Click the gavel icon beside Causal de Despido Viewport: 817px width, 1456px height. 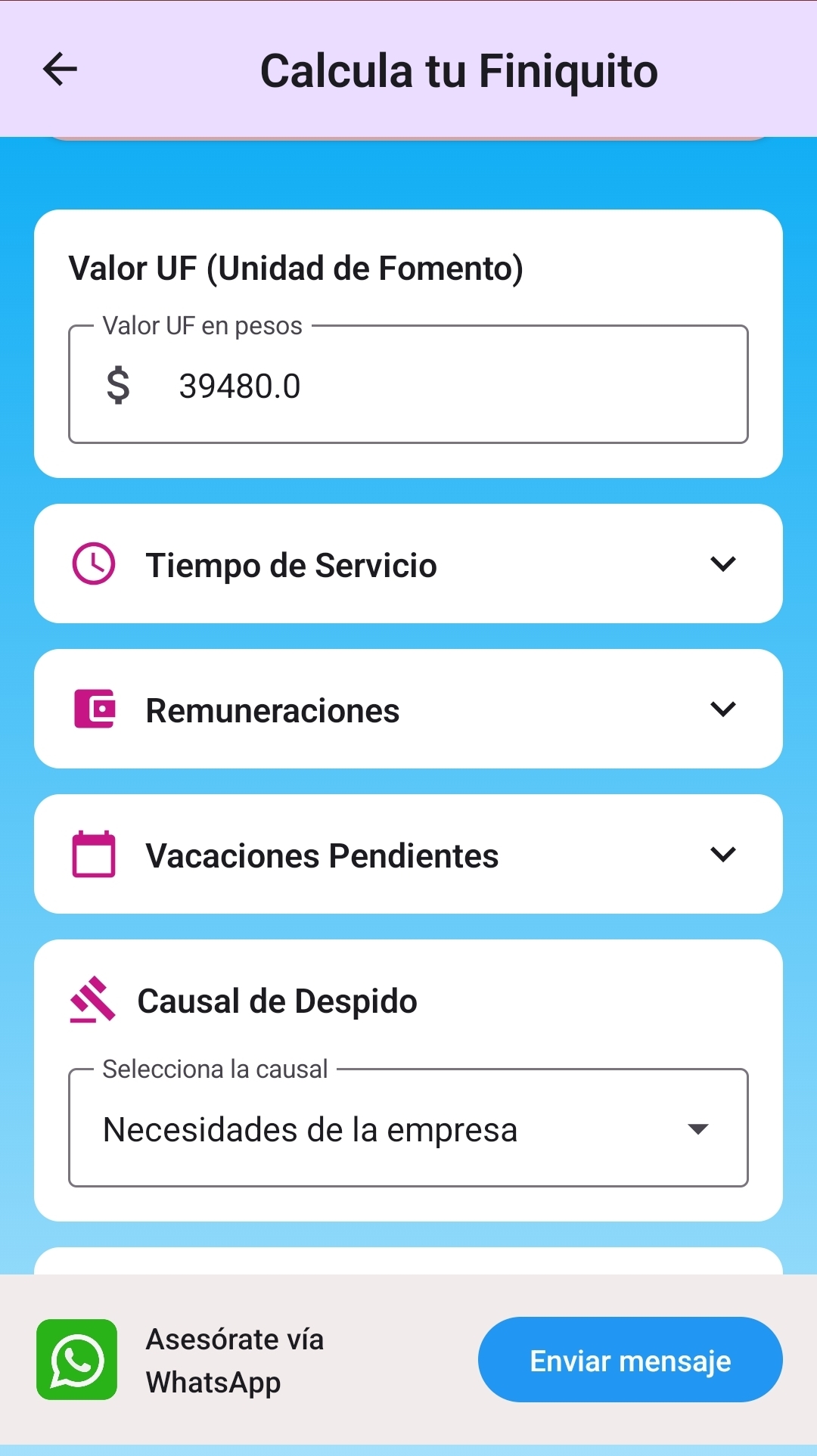[x=93, y=1000]
